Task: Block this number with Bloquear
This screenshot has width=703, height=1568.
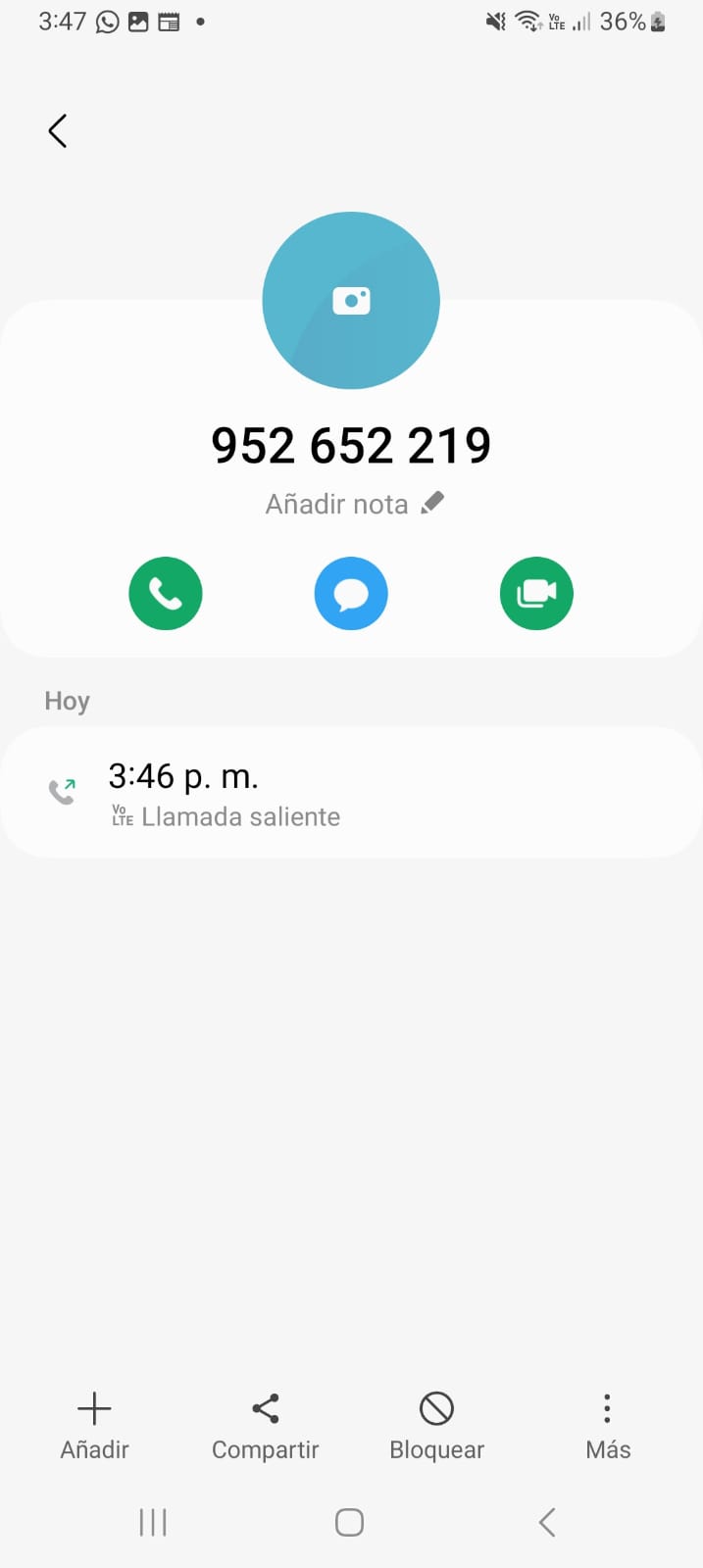Action: pos(436,1426)
